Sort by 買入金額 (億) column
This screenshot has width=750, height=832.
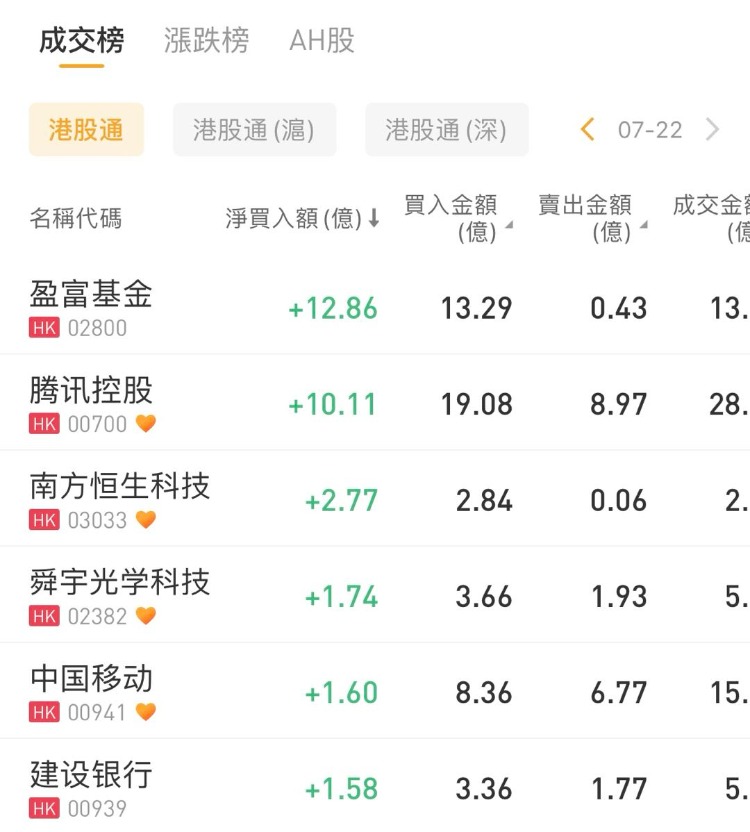point(456,218)
